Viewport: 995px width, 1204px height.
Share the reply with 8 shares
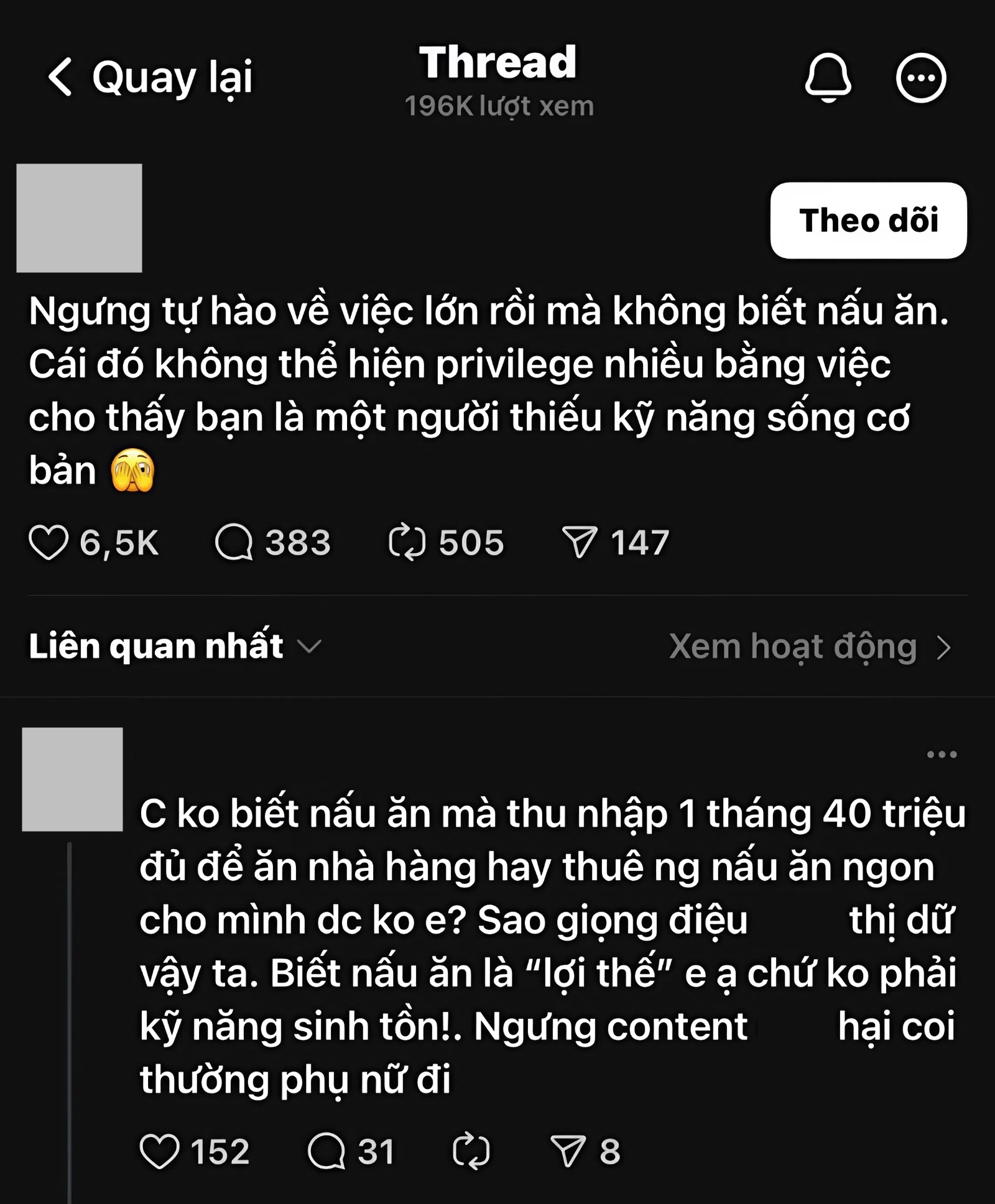click(x=568, y=1151)
